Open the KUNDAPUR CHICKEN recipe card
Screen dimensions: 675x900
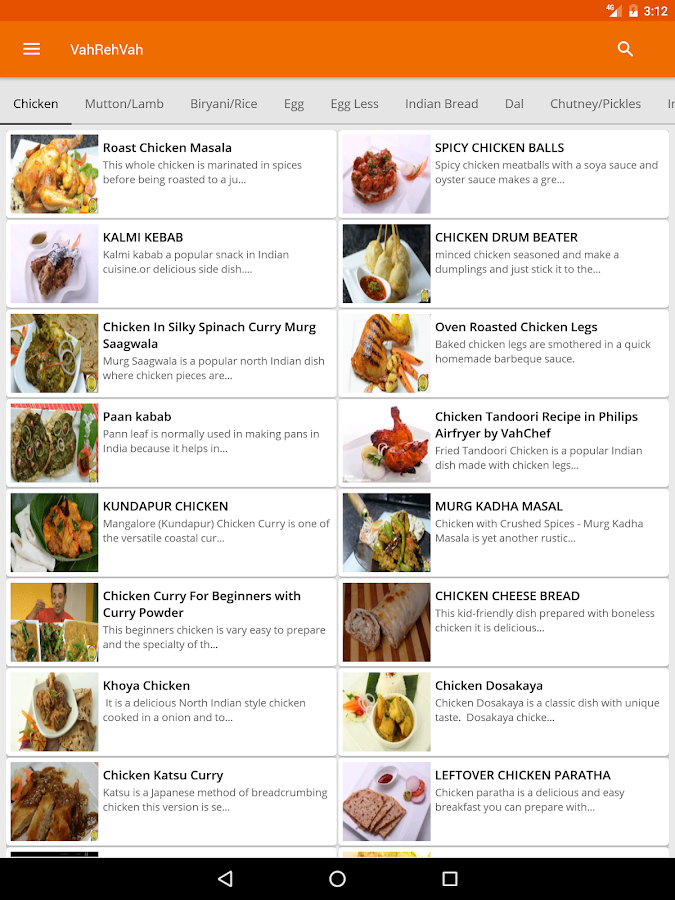(171, 532)
